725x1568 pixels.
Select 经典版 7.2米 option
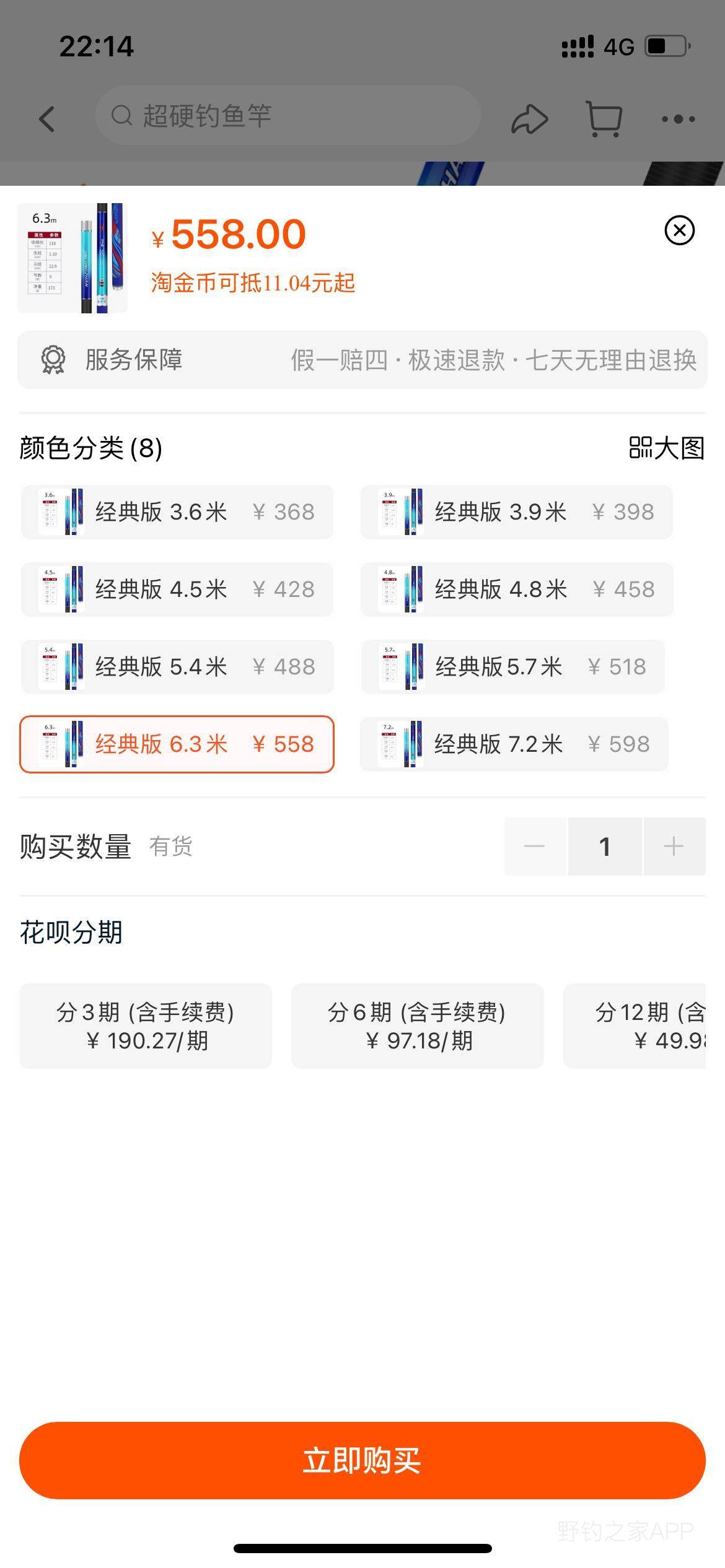click(514, 744)
